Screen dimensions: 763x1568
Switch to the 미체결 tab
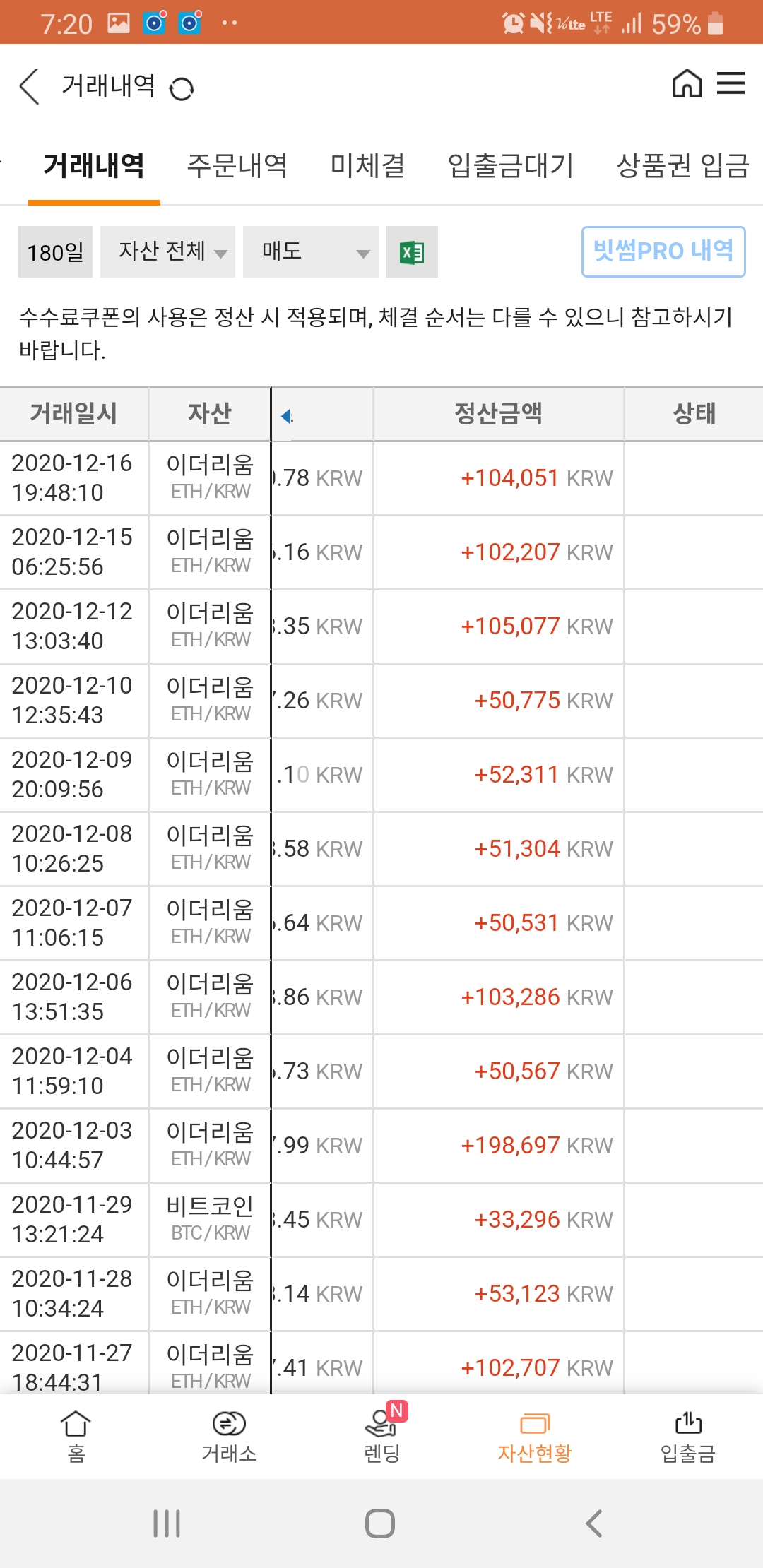367,166
